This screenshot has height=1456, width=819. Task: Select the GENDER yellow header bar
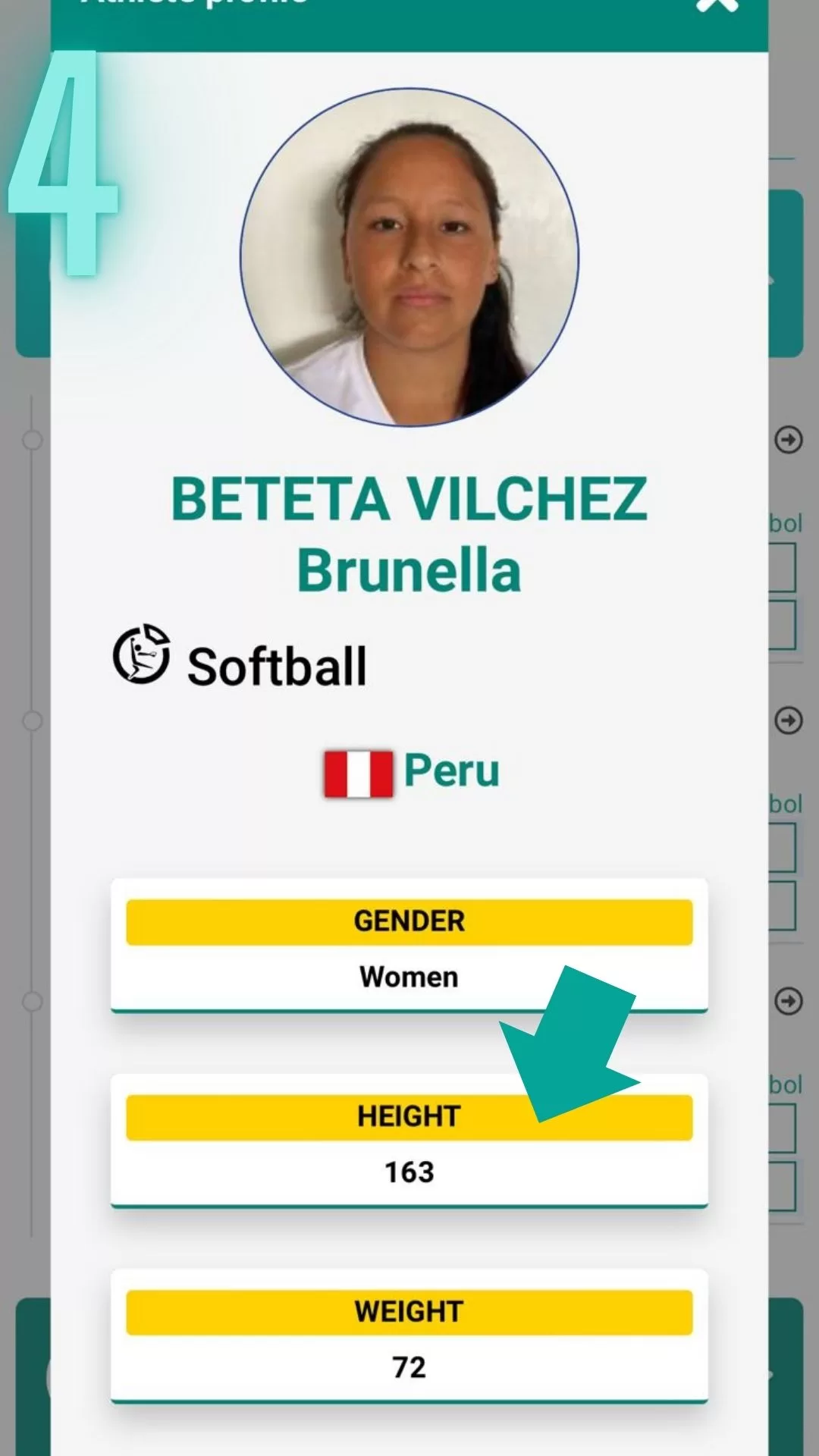point(409,921)
